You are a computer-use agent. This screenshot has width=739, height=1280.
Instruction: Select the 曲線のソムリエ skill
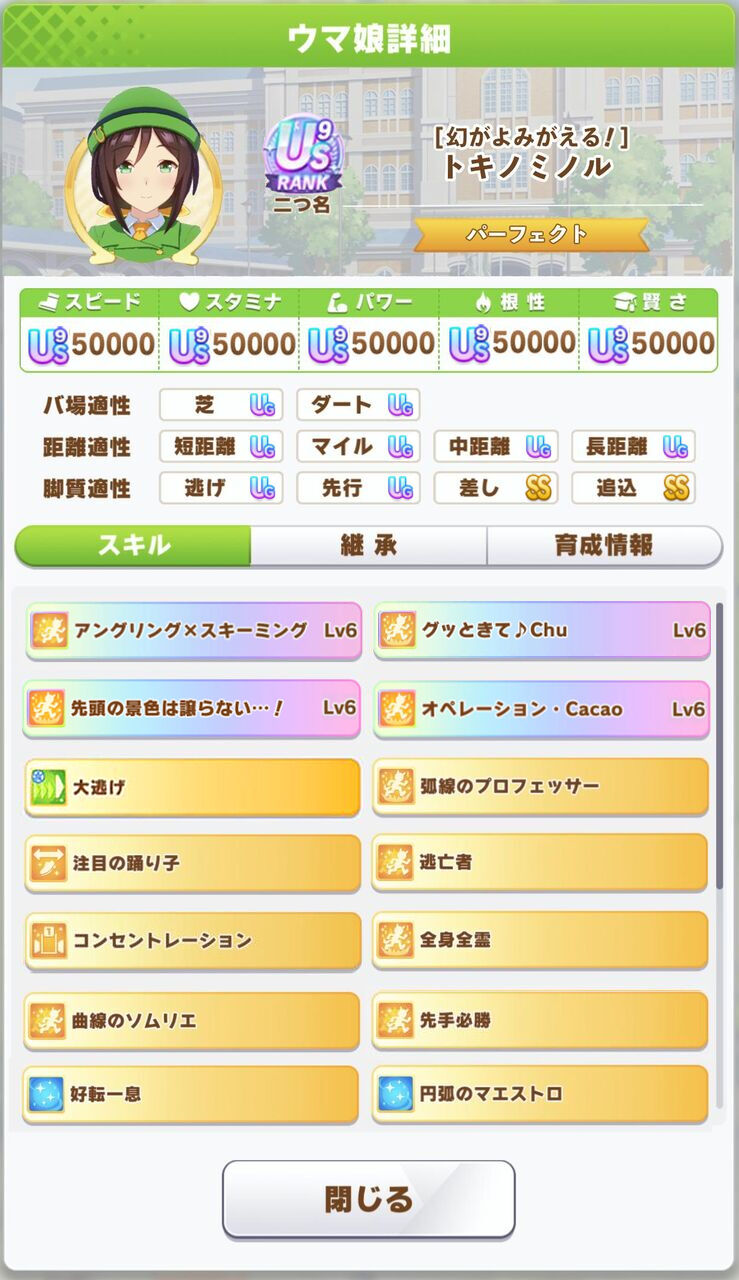[x=193, y=1021]
